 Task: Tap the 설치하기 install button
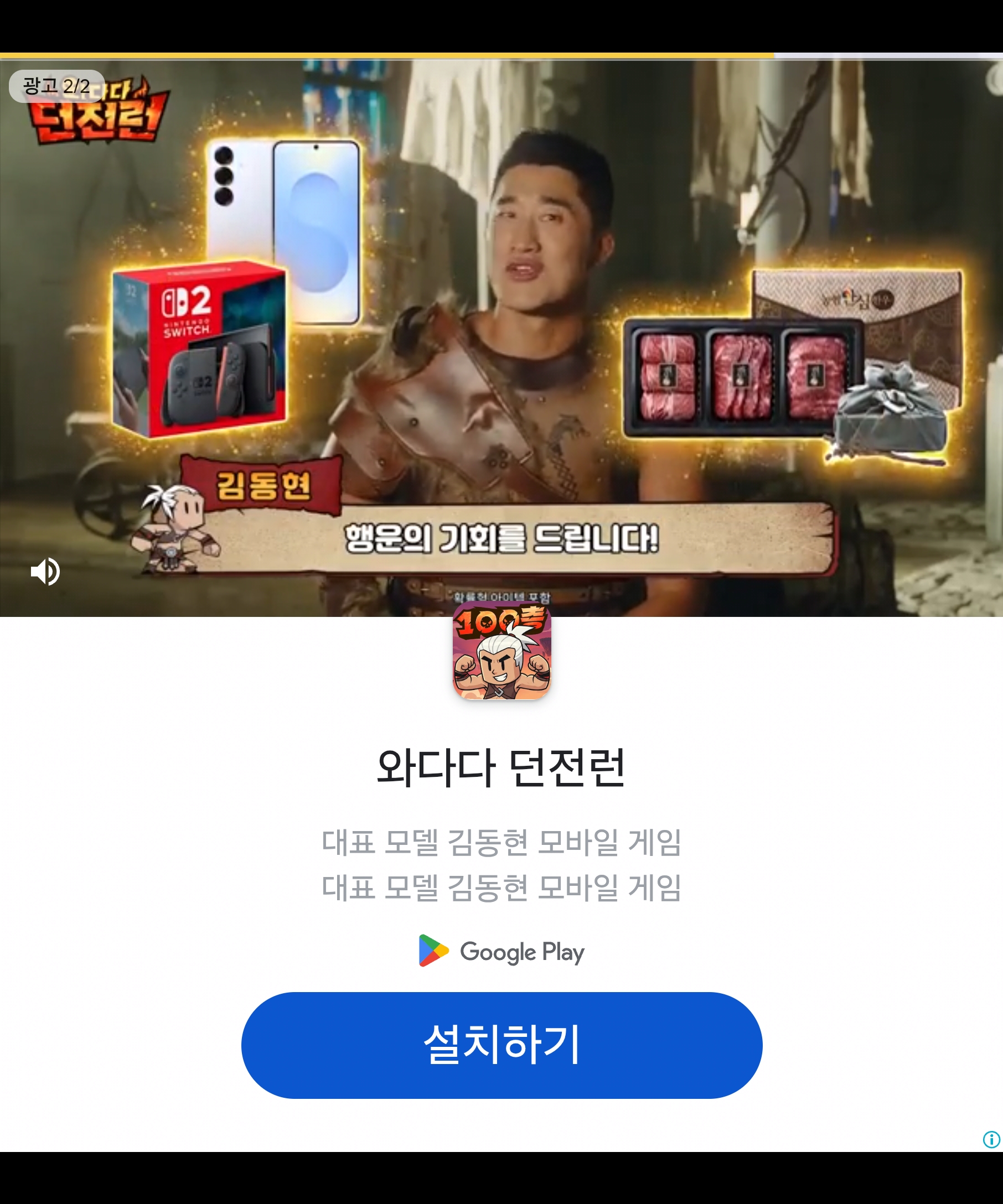pos(501,1045)
